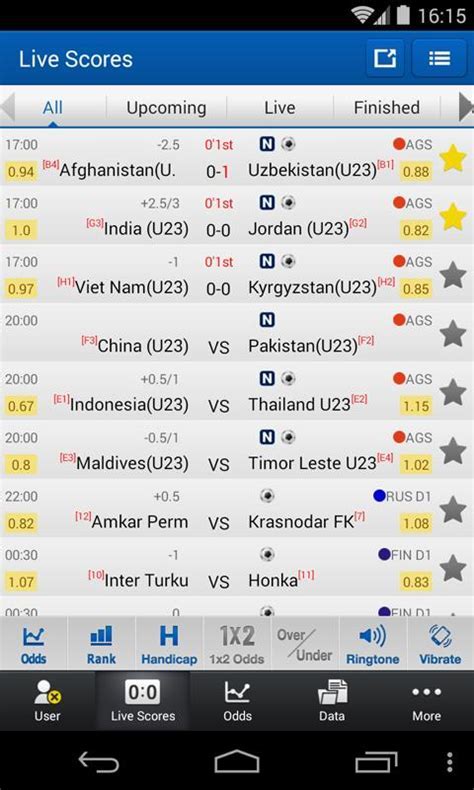Show only Live matches

point(280,107)
